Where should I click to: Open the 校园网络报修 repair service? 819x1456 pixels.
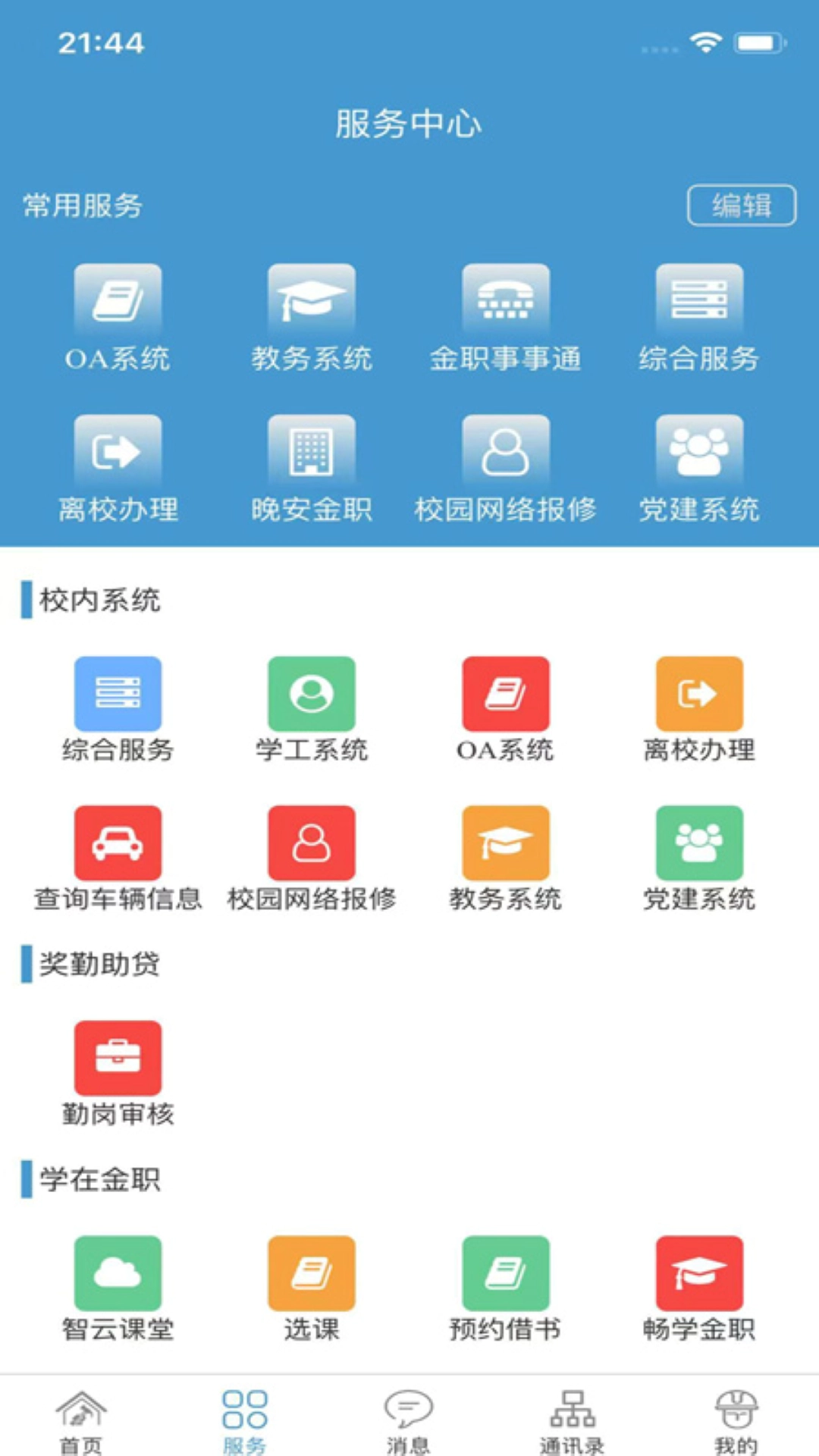point(505,457)
